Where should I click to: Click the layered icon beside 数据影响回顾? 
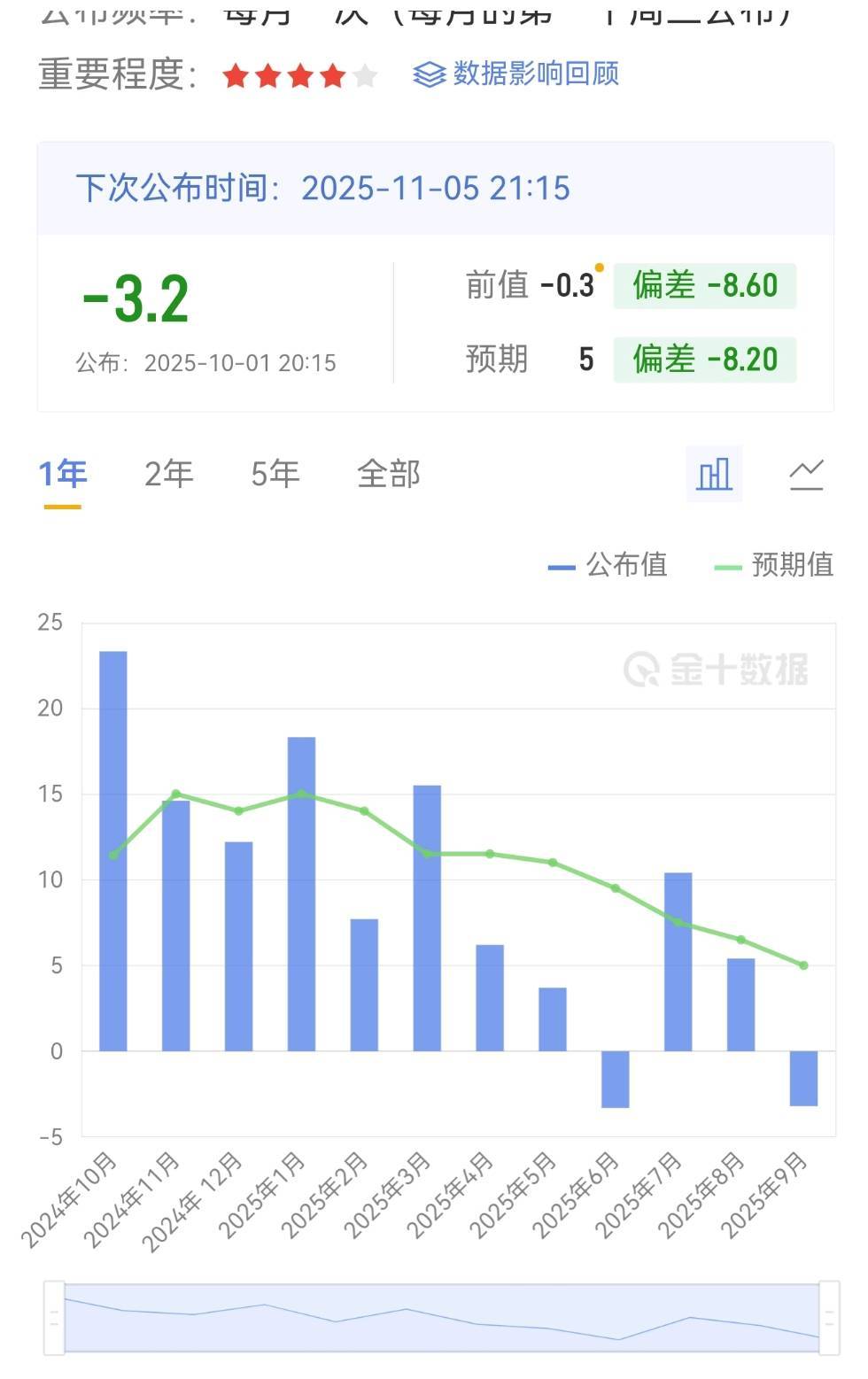click(x=430, y=76)
